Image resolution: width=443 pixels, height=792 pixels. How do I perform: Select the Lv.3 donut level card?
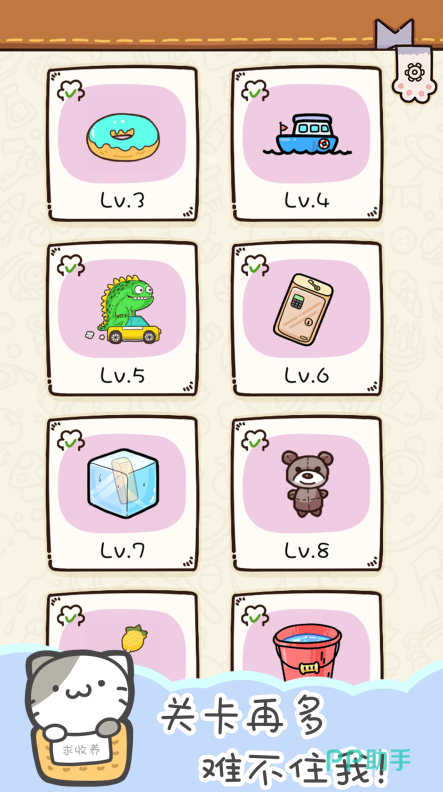click(122, 144)
